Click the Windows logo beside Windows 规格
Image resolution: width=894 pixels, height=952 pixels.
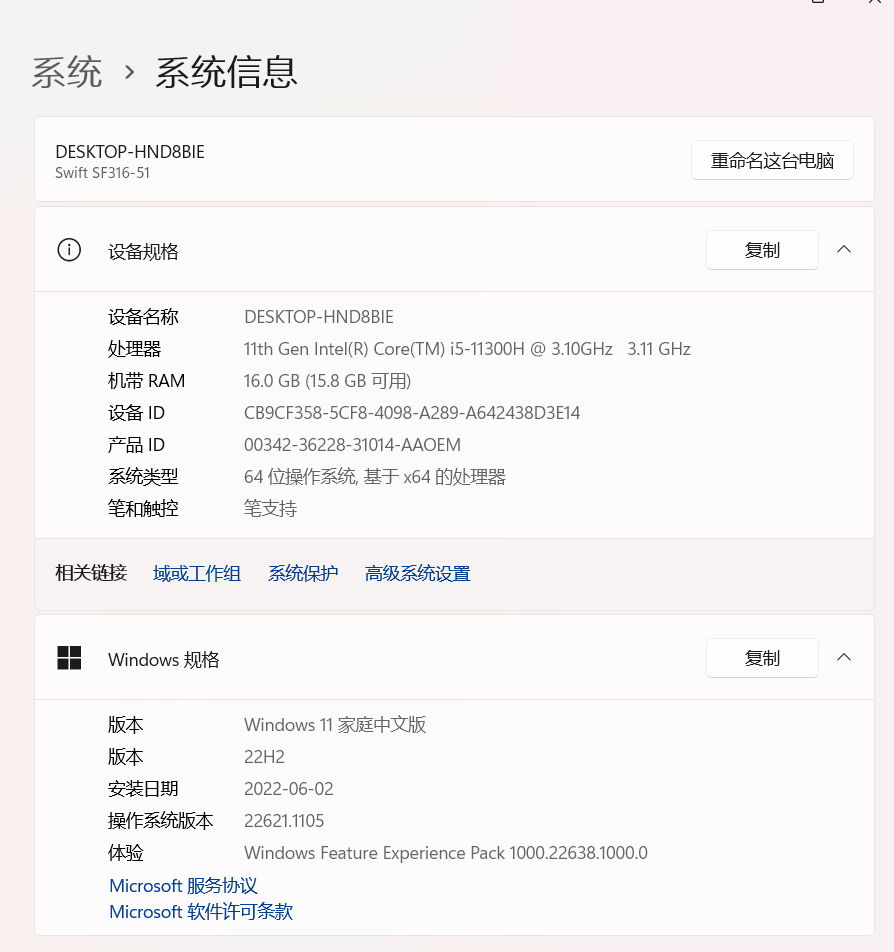70,658
